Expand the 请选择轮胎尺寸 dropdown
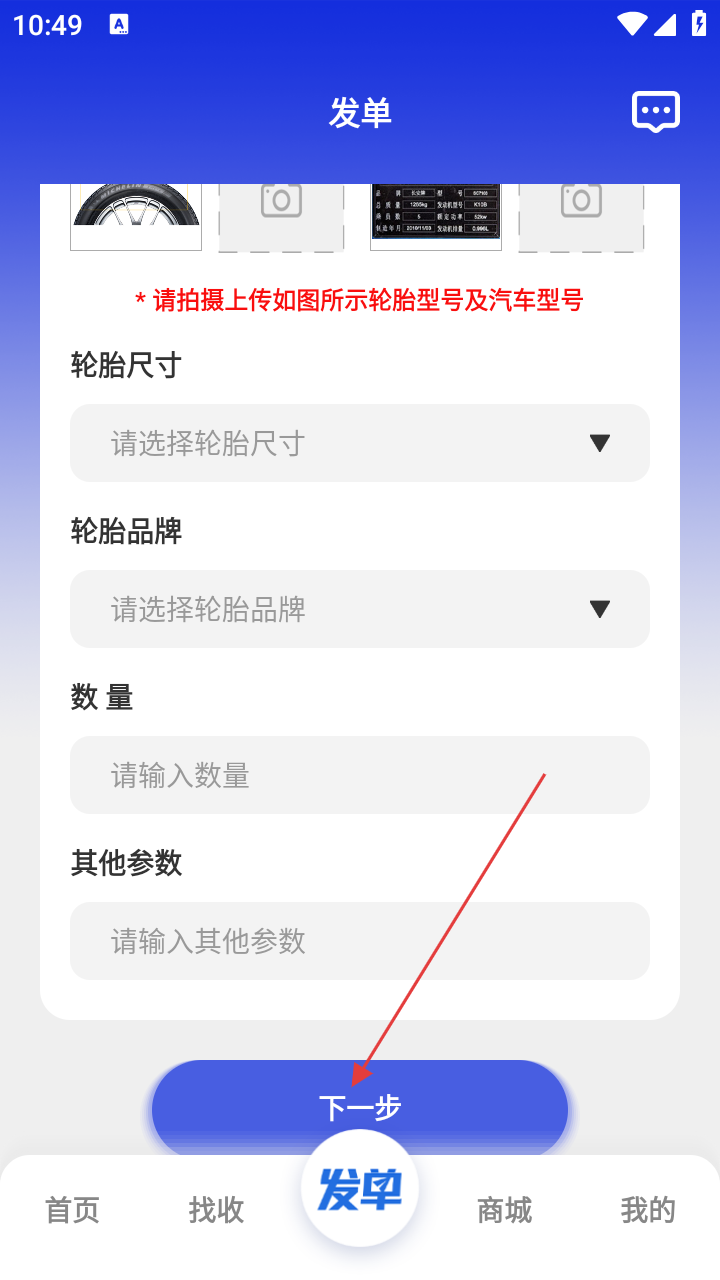 tap(360, 443)
